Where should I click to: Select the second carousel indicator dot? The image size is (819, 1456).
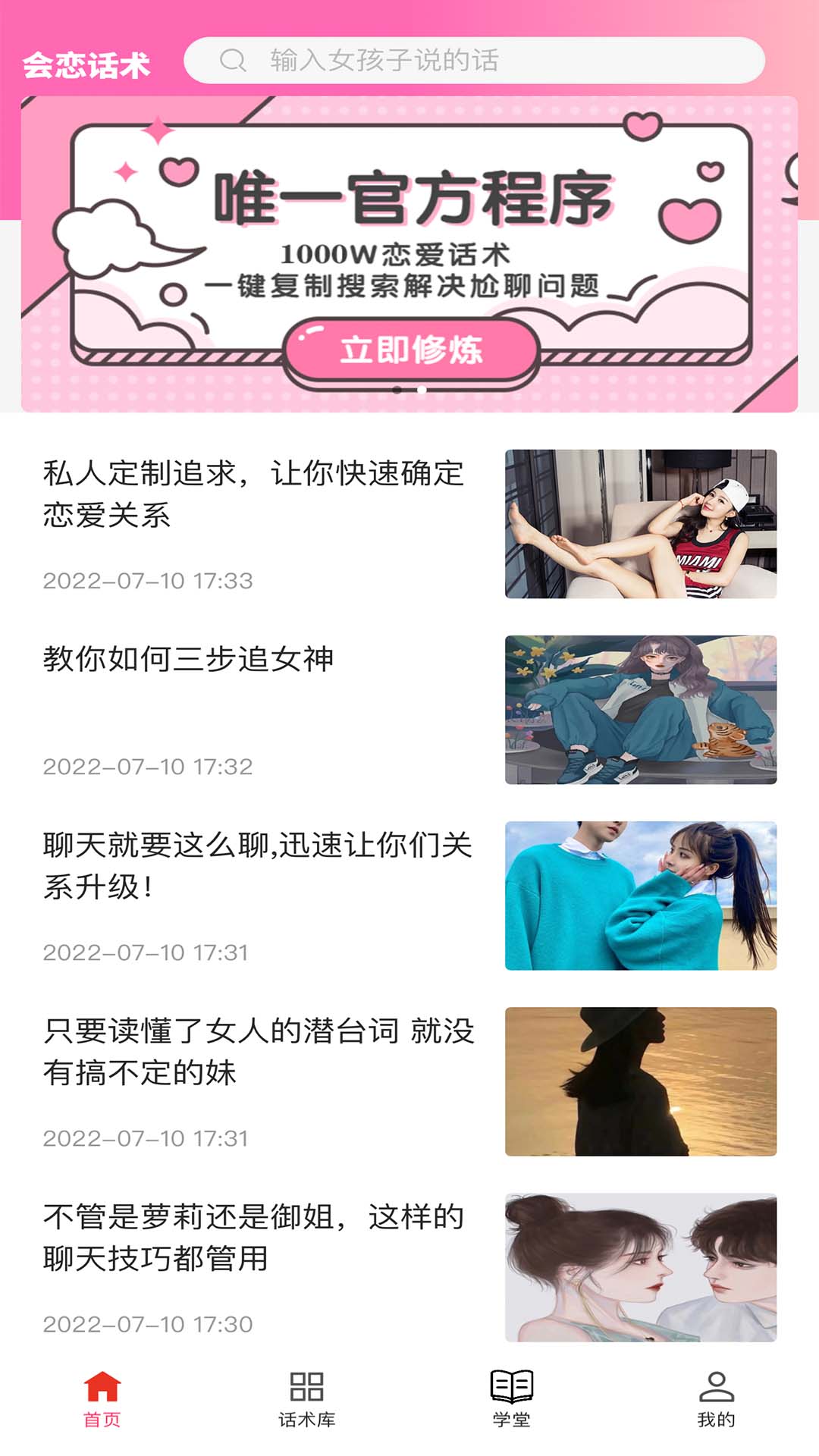(x=420, y=389)
